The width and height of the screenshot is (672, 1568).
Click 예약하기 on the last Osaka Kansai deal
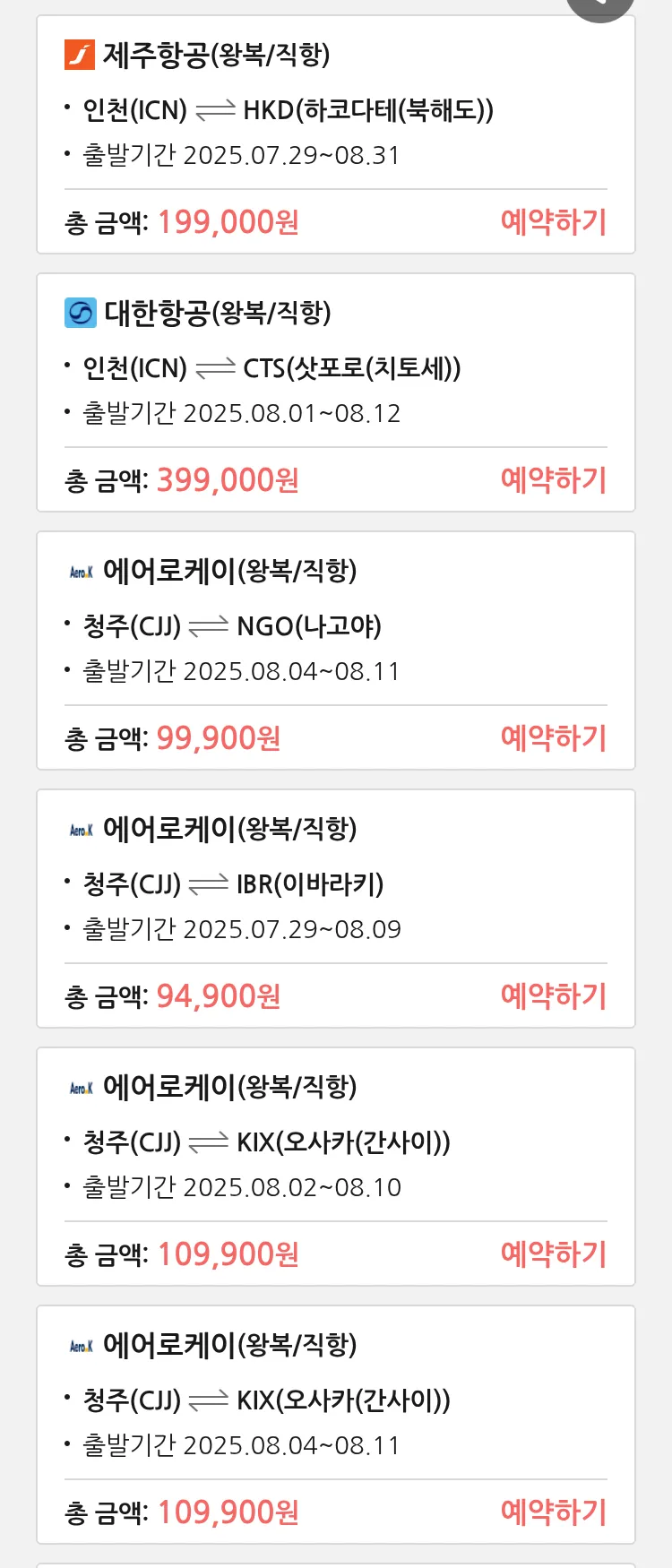coord(554,1512)
